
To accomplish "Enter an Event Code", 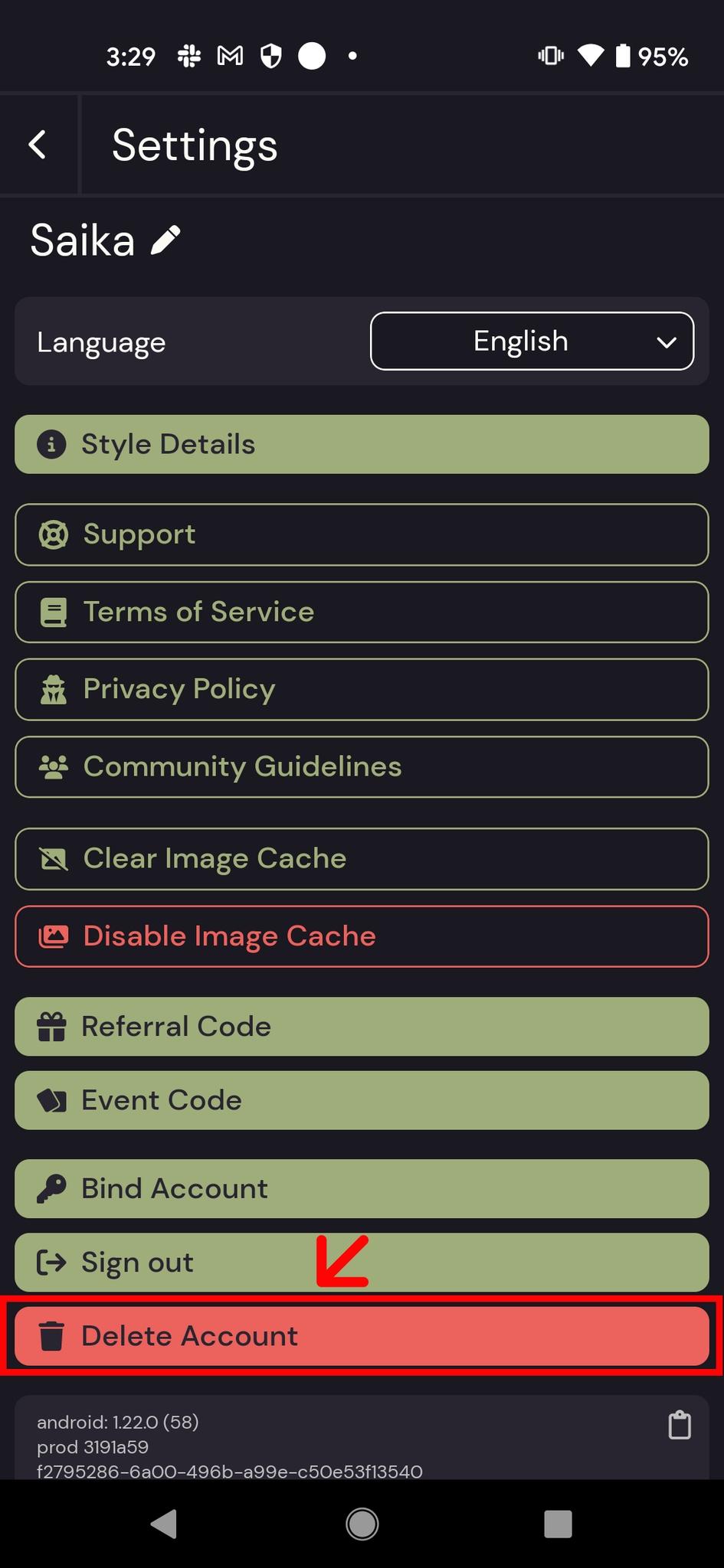I will [x=362, y=1100].
